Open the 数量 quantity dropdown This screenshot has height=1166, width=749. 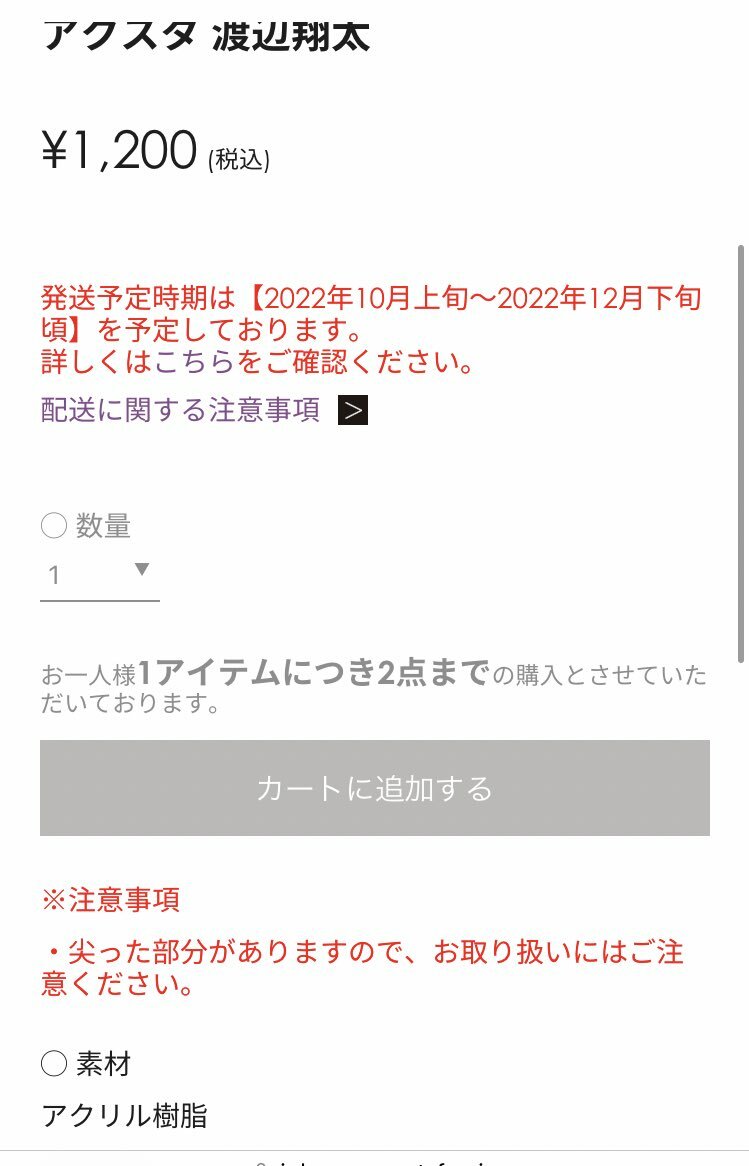100,575
